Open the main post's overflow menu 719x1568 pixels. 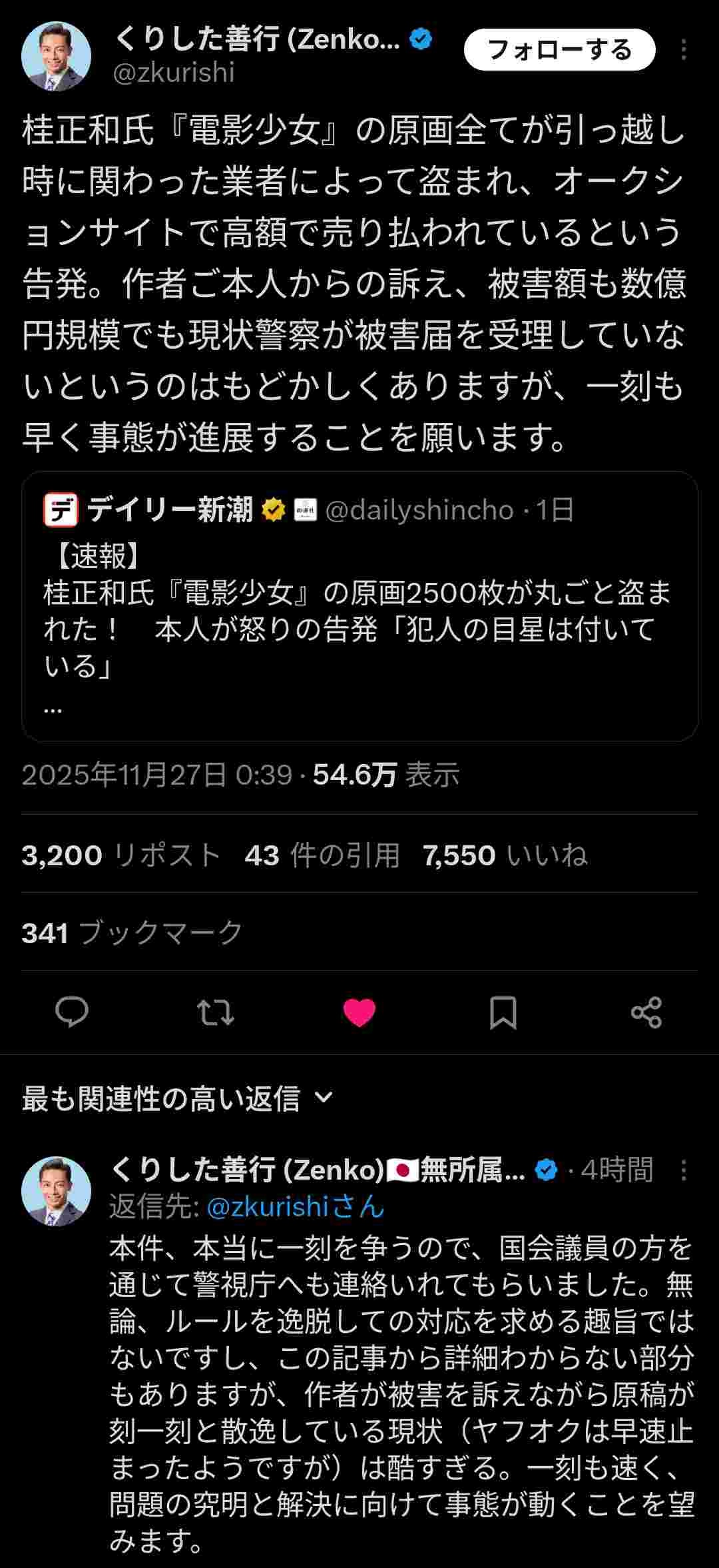tap(684, 50)
